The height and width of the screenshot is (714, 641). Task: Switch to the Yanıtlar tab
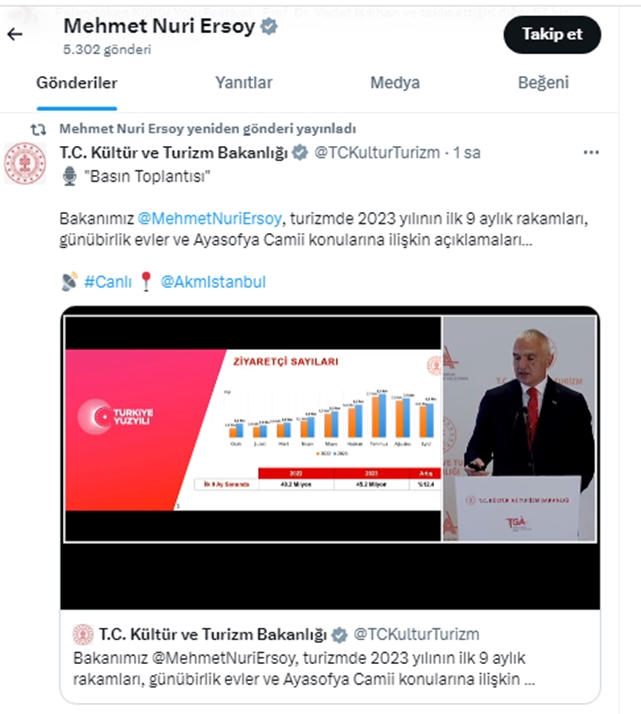coord(244,83)
